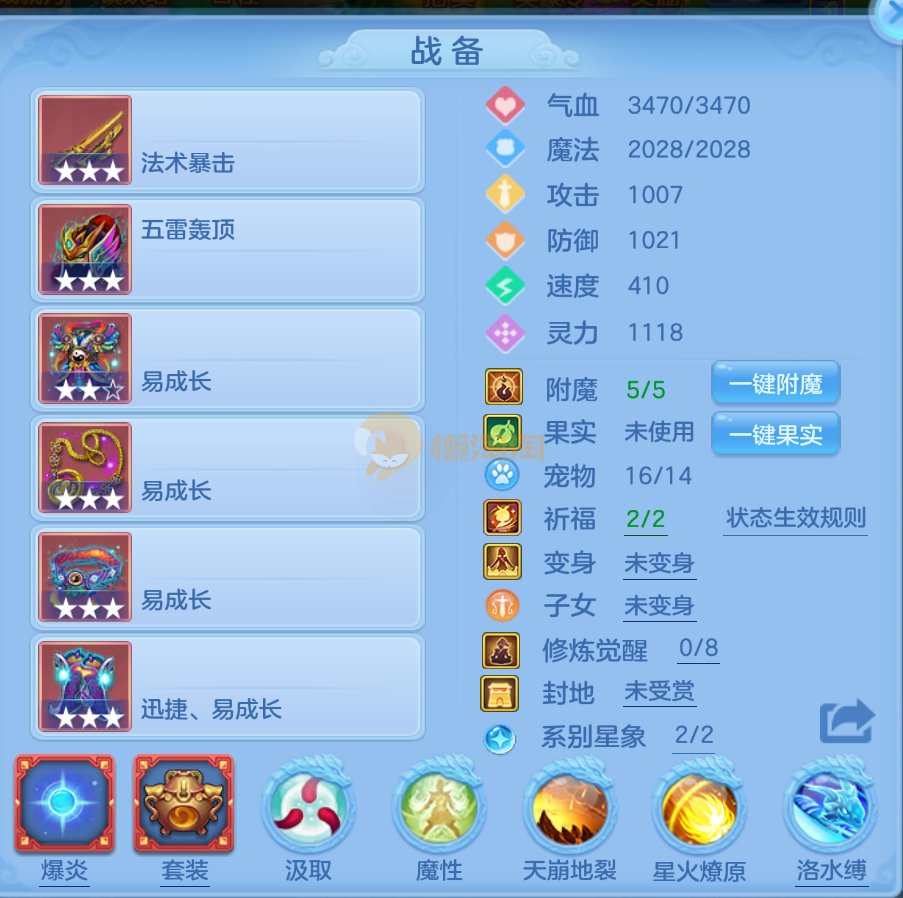
Task: Open 祈福 2/2 details
Action: [646, 519]
